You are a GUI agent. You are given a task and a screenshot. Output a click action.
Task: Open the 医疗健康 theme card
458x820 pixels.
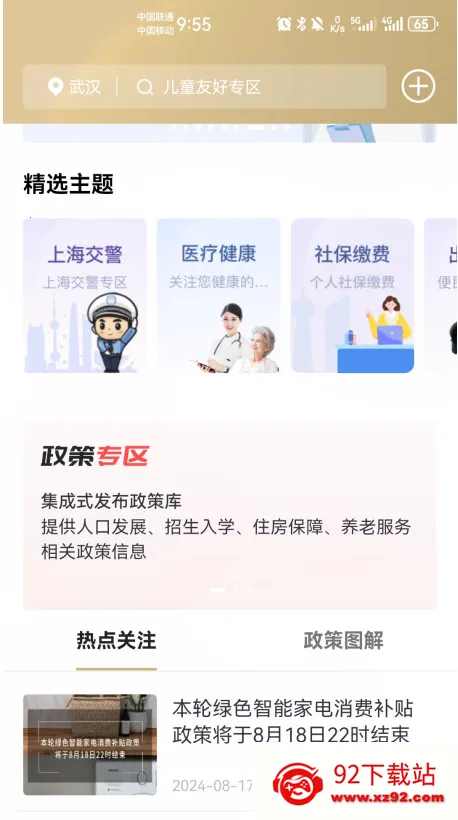point(219,295)
